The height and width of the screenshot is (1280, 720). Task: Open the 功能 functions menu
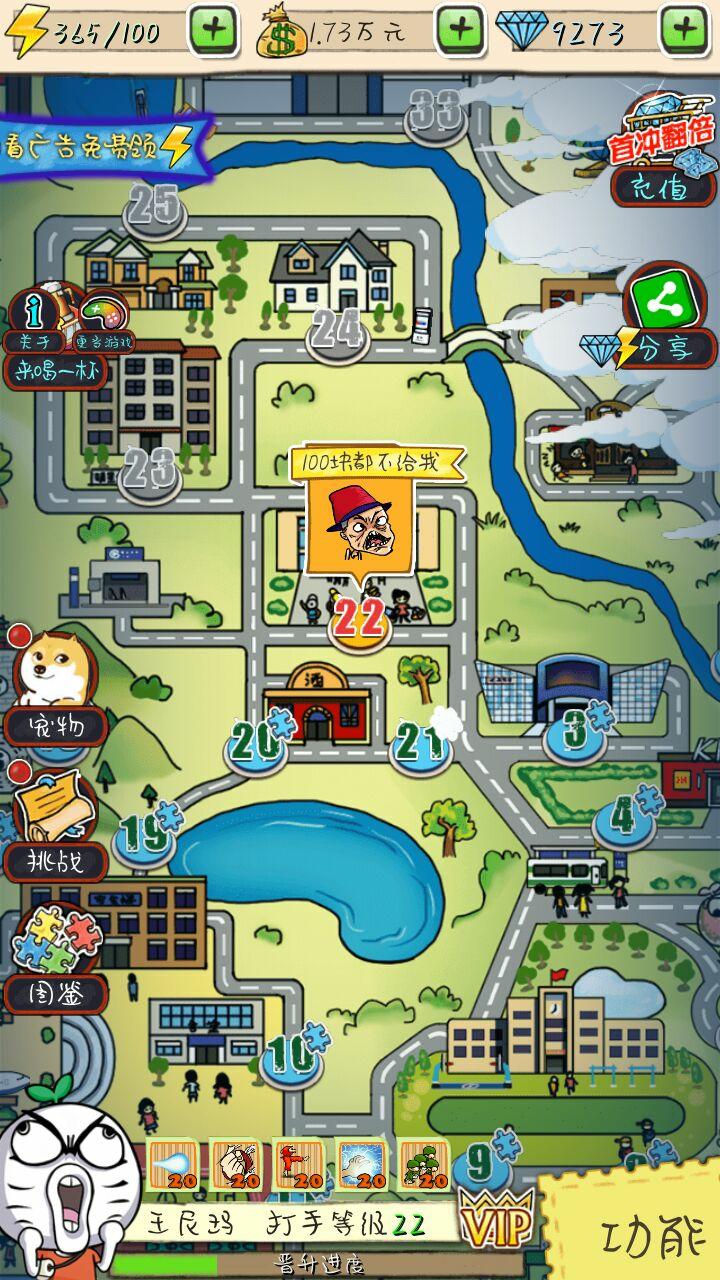640,1235
